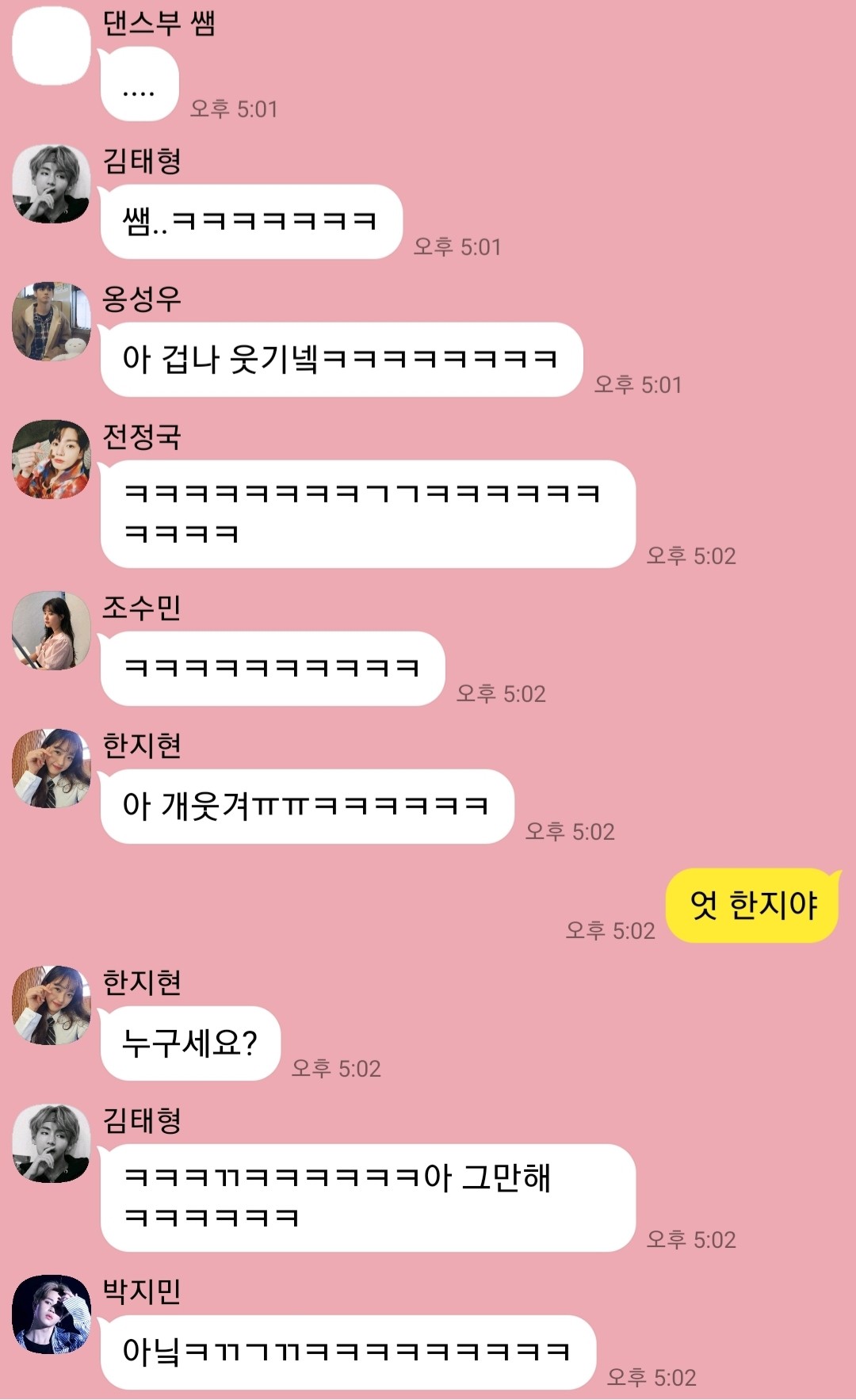Tap 전정국's profile picture
The image size is (856, 1400).
[52, 460]
